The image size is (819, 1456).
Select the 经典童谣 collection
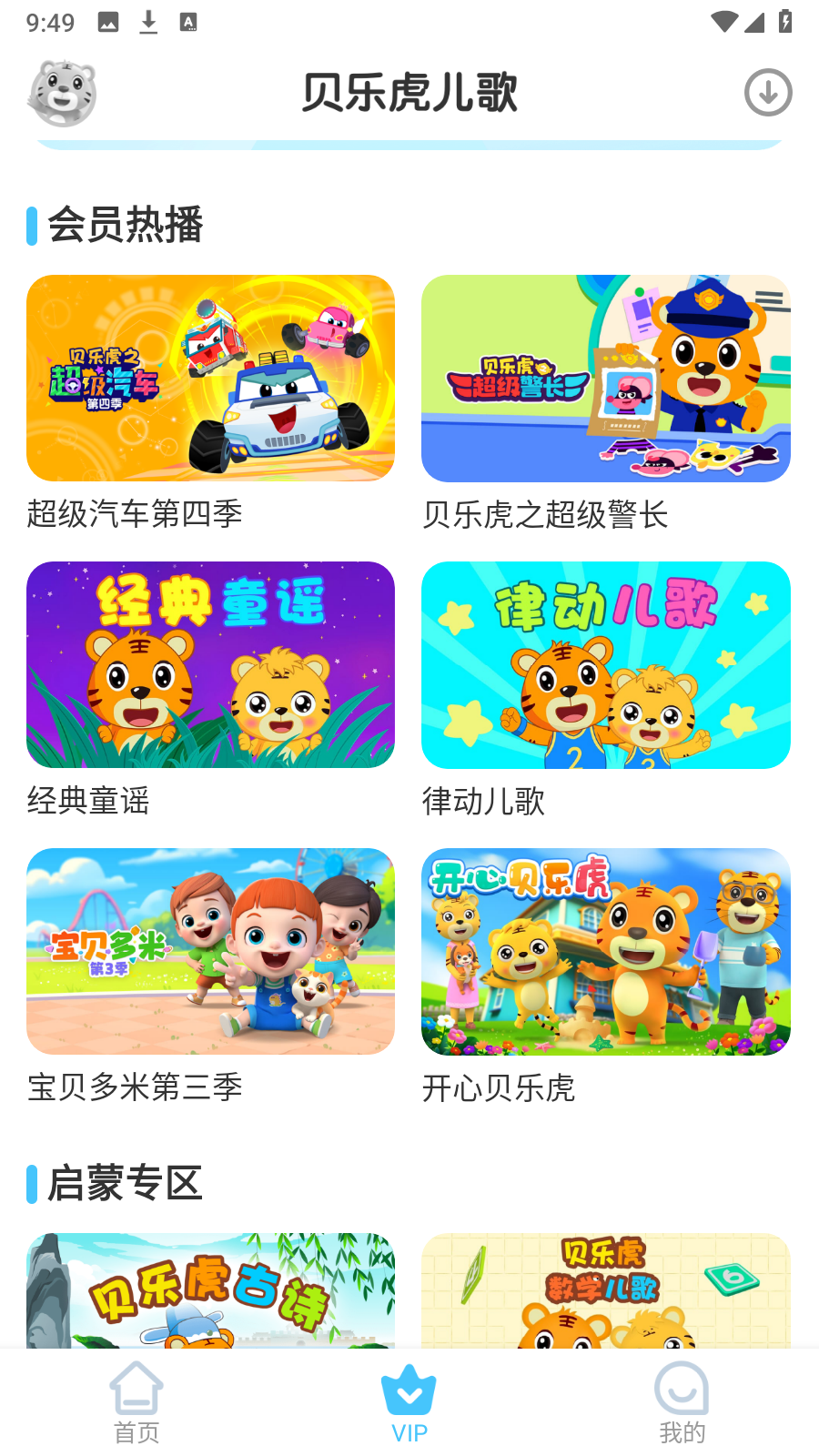[x=210, y=665]
